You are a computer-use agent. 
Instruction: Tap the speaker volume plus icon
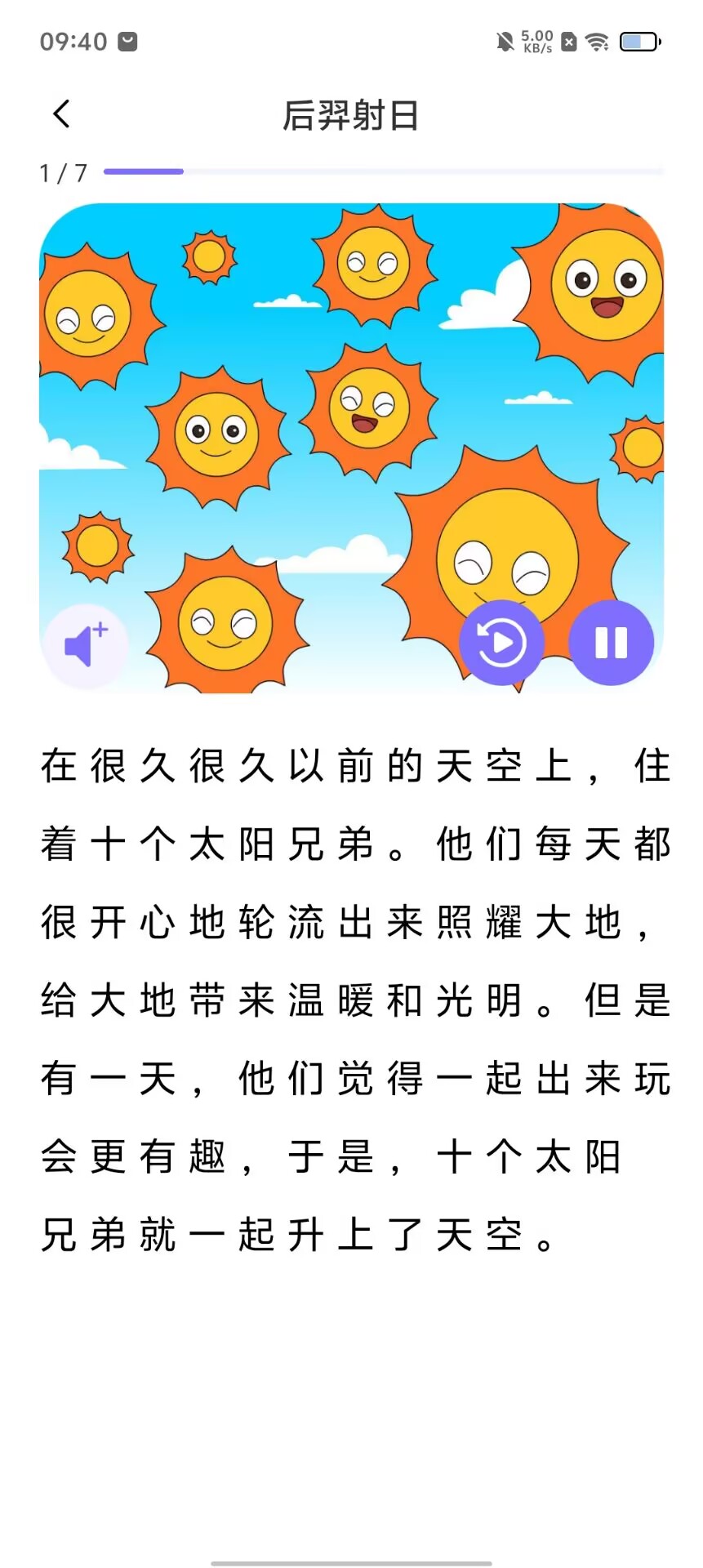(x=86, y=646)
